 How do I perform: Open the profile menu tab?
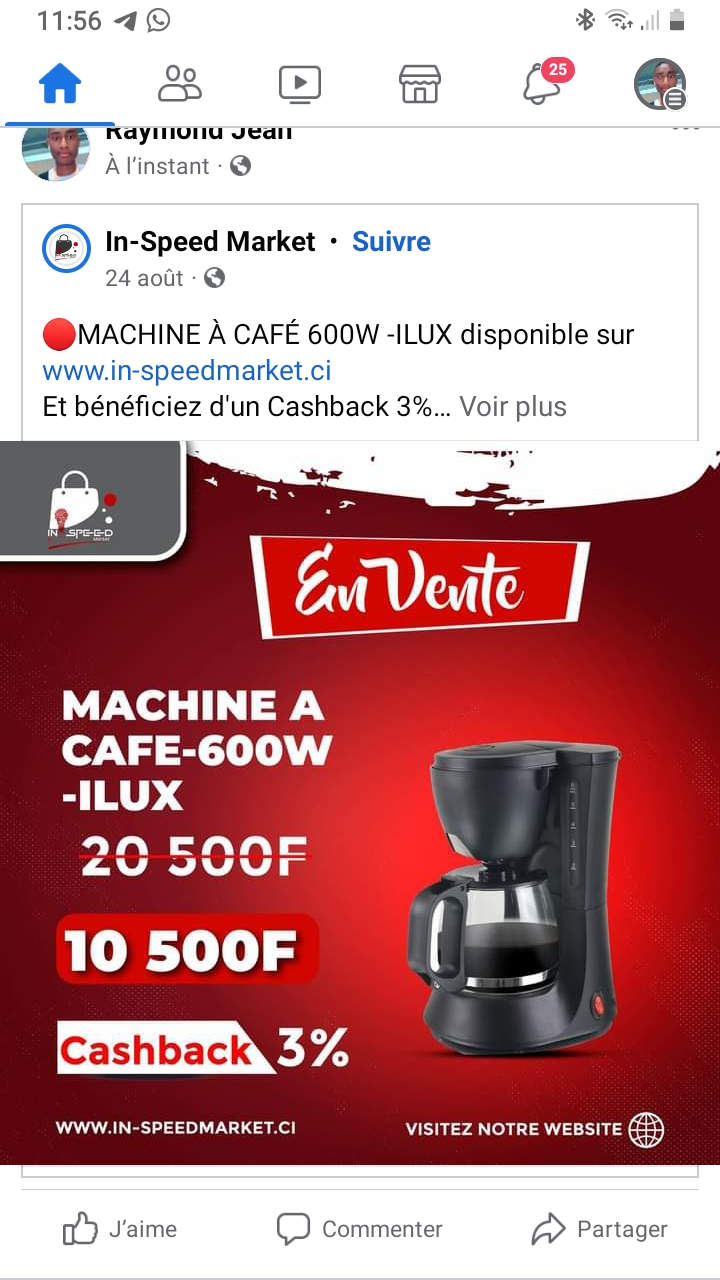coord(660,84)
